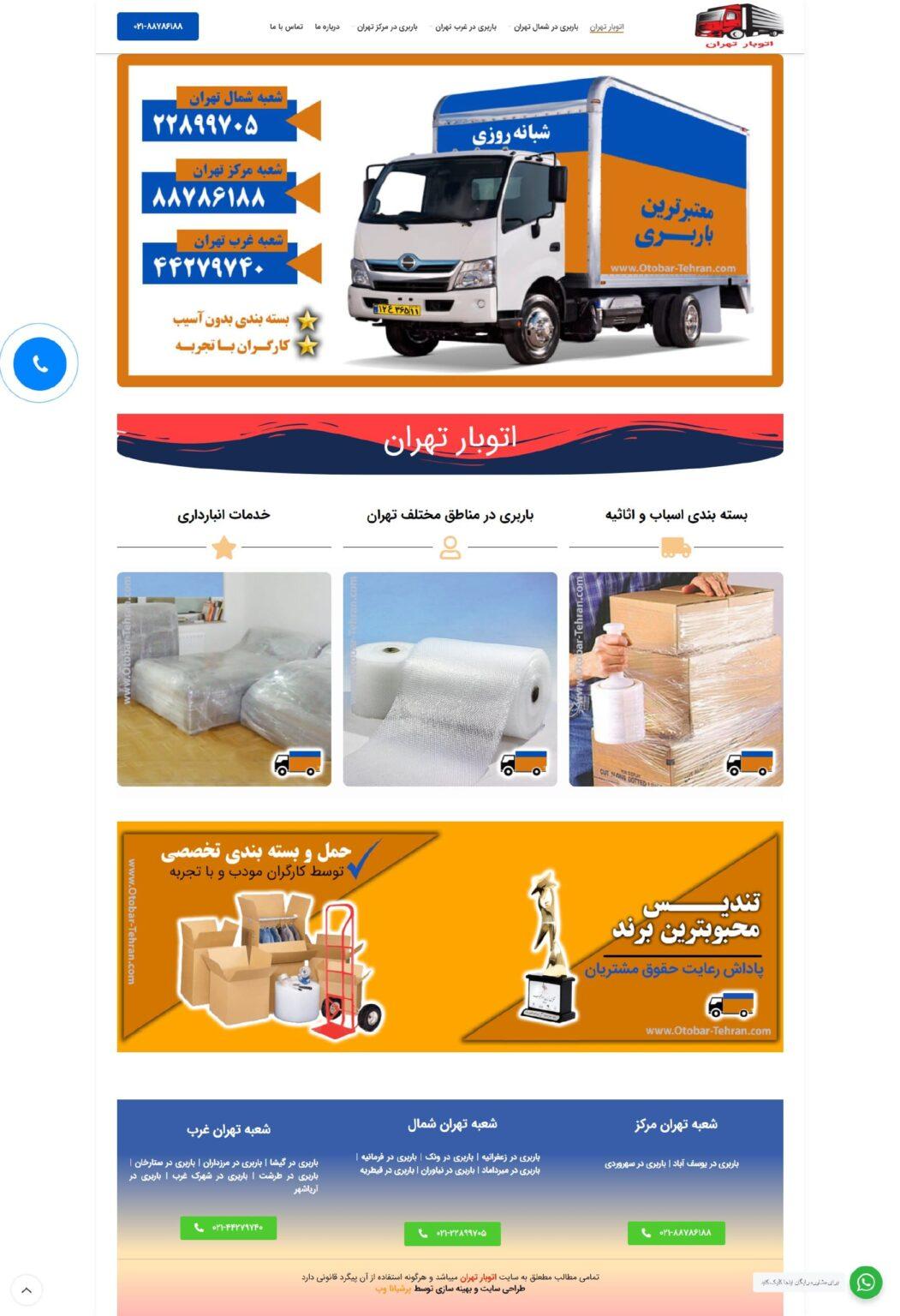Open the بسته بندی اسباب و اثاثیه card image
This screenshot has width=900, height=1316.
click(x=676, y=679)
